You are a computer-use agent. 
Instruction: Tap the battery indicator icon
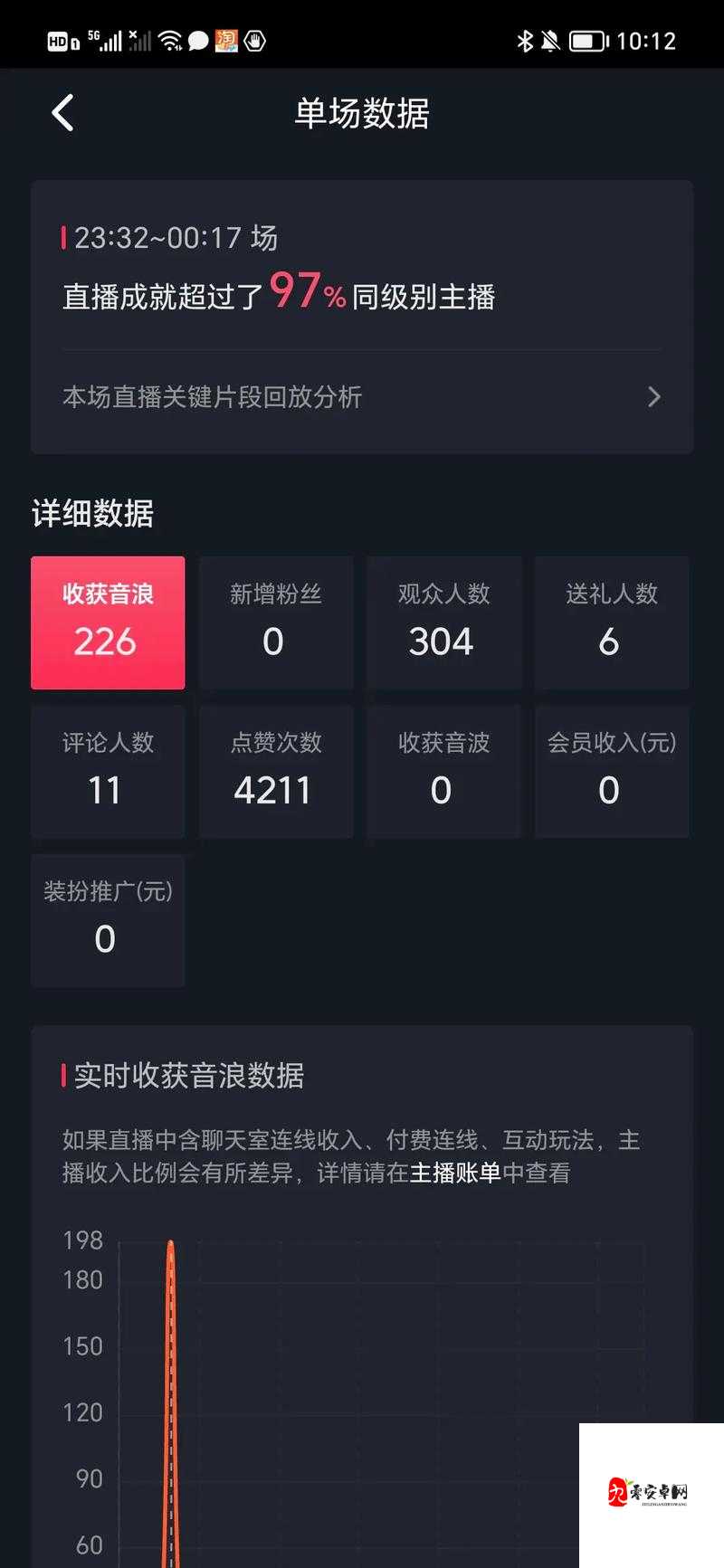[589, 40]
